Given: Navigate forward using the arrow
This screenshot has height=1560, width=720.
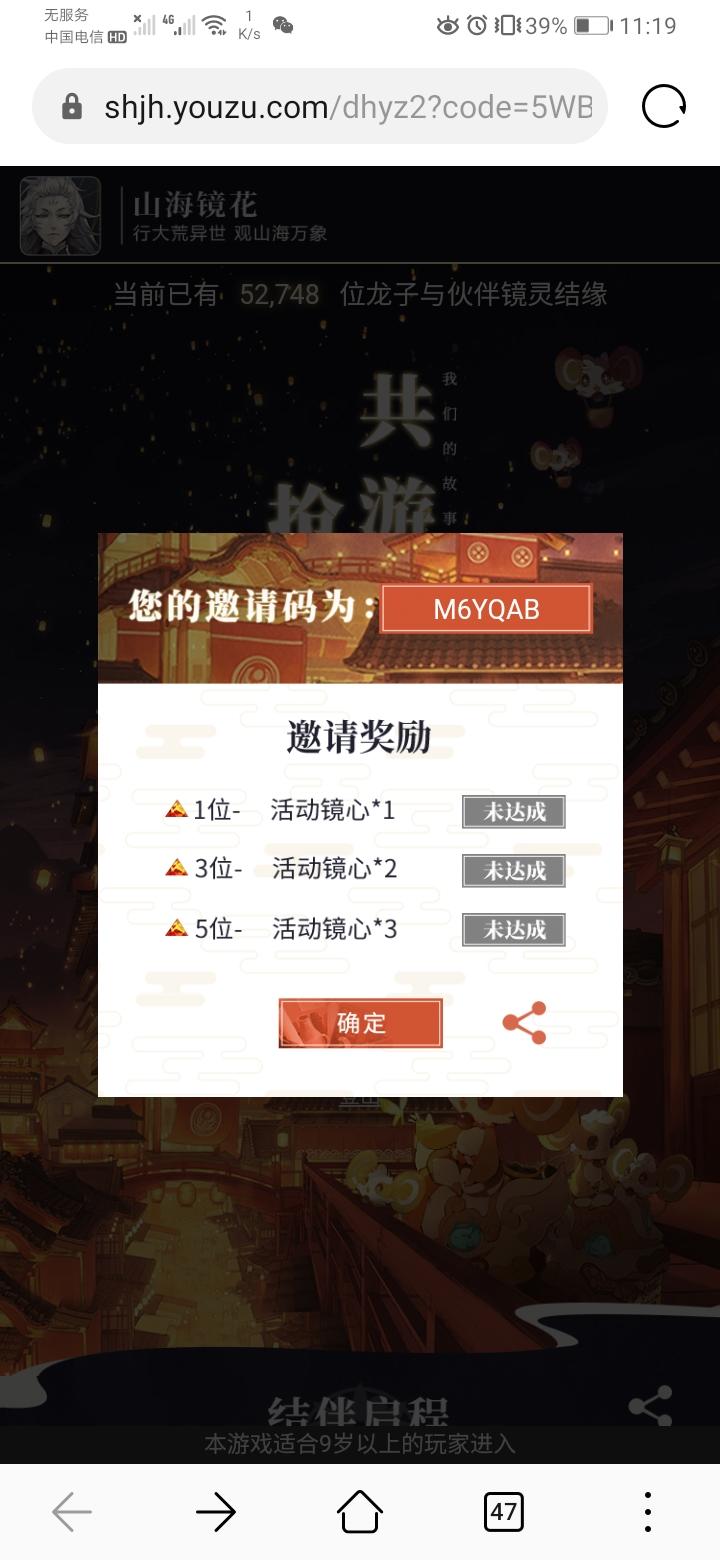Looking at the screenshot, I should 216,1512.
